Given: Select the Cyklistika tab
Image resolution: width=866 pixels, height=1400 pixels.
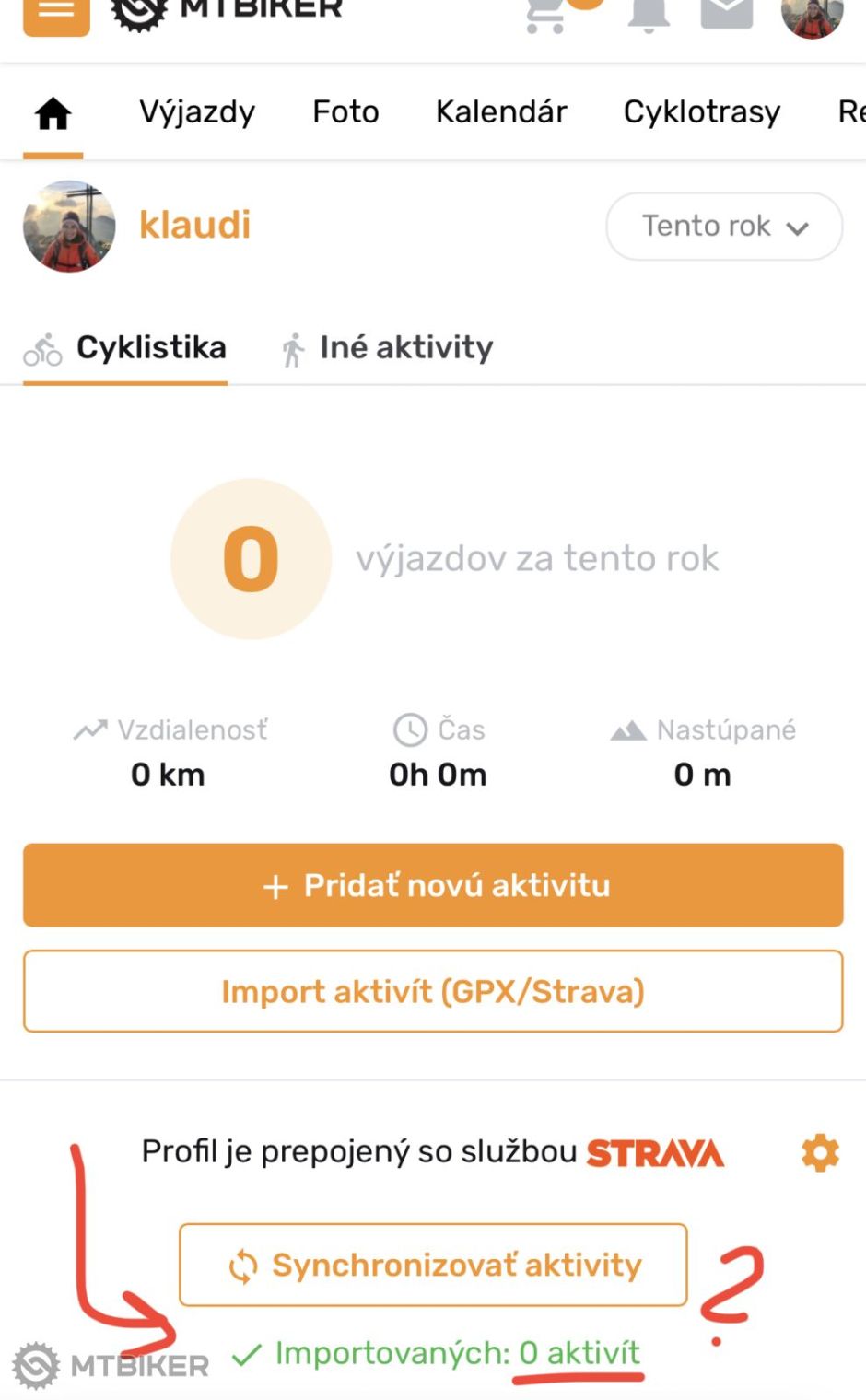Looking at the screenshot, I should (125, 348).
